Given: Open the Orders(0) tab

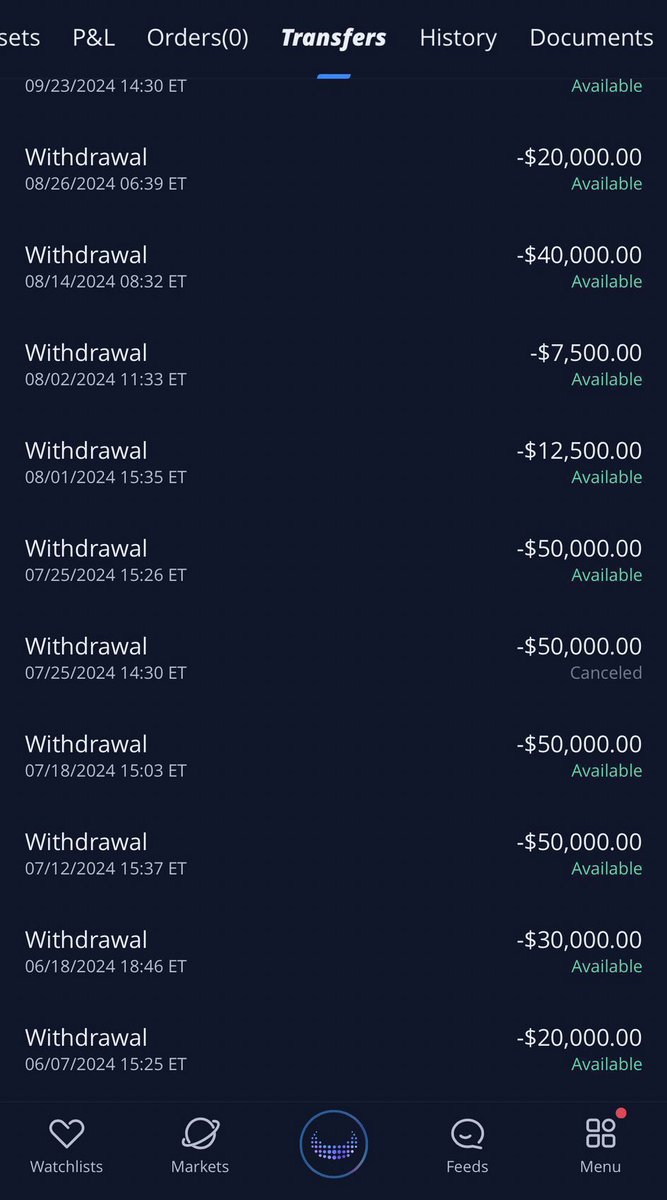Looking at the screenshot, I should click(x=198, y=38).
